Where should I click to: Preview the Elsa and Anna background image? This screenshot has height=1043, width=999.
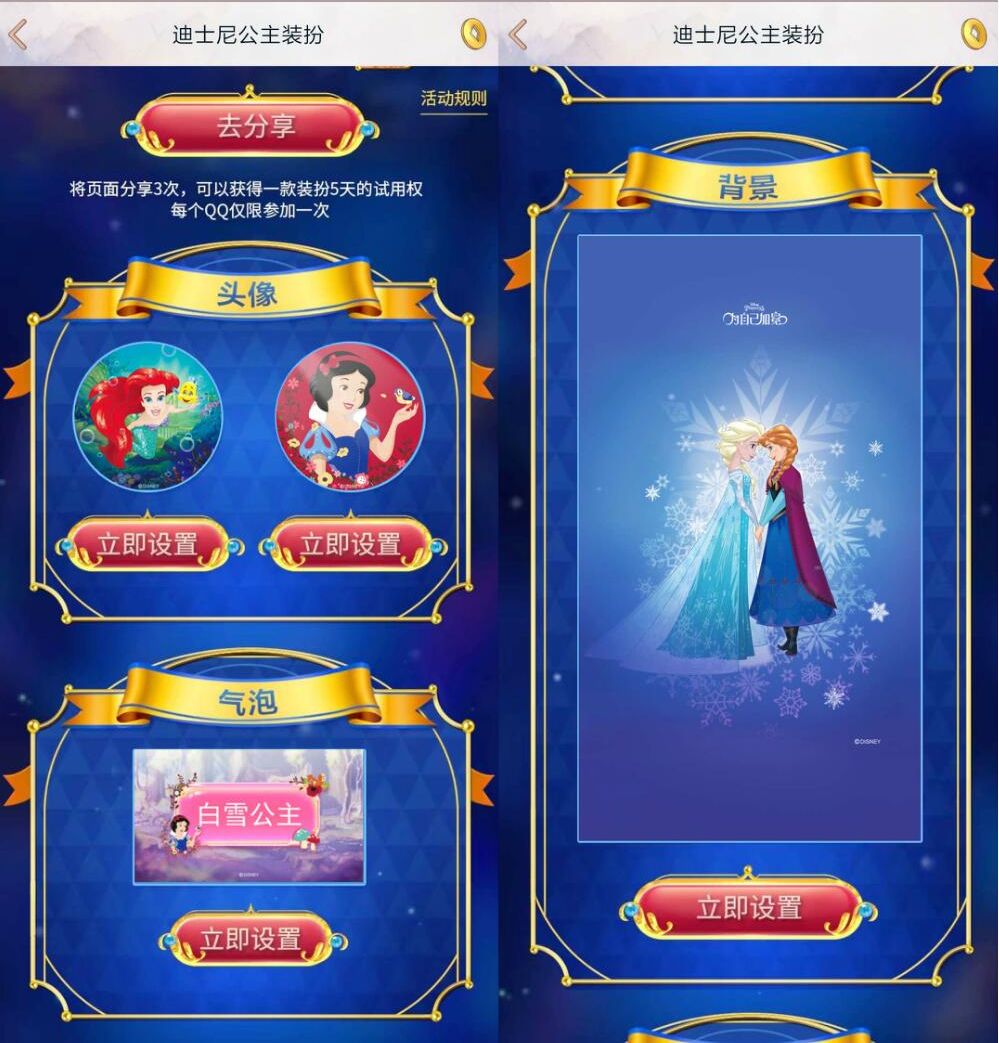(x=749, y=538)
